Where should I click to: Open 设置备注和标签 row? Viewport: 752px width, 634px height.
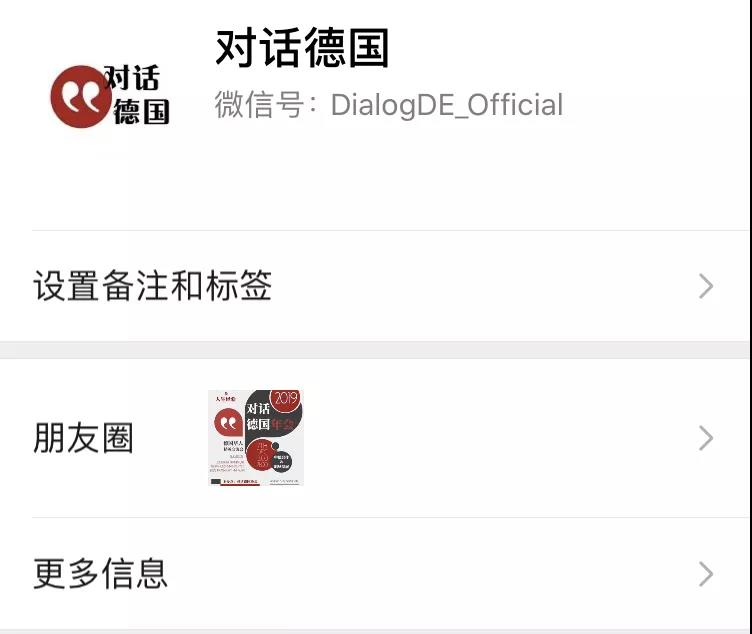point(375,287)
